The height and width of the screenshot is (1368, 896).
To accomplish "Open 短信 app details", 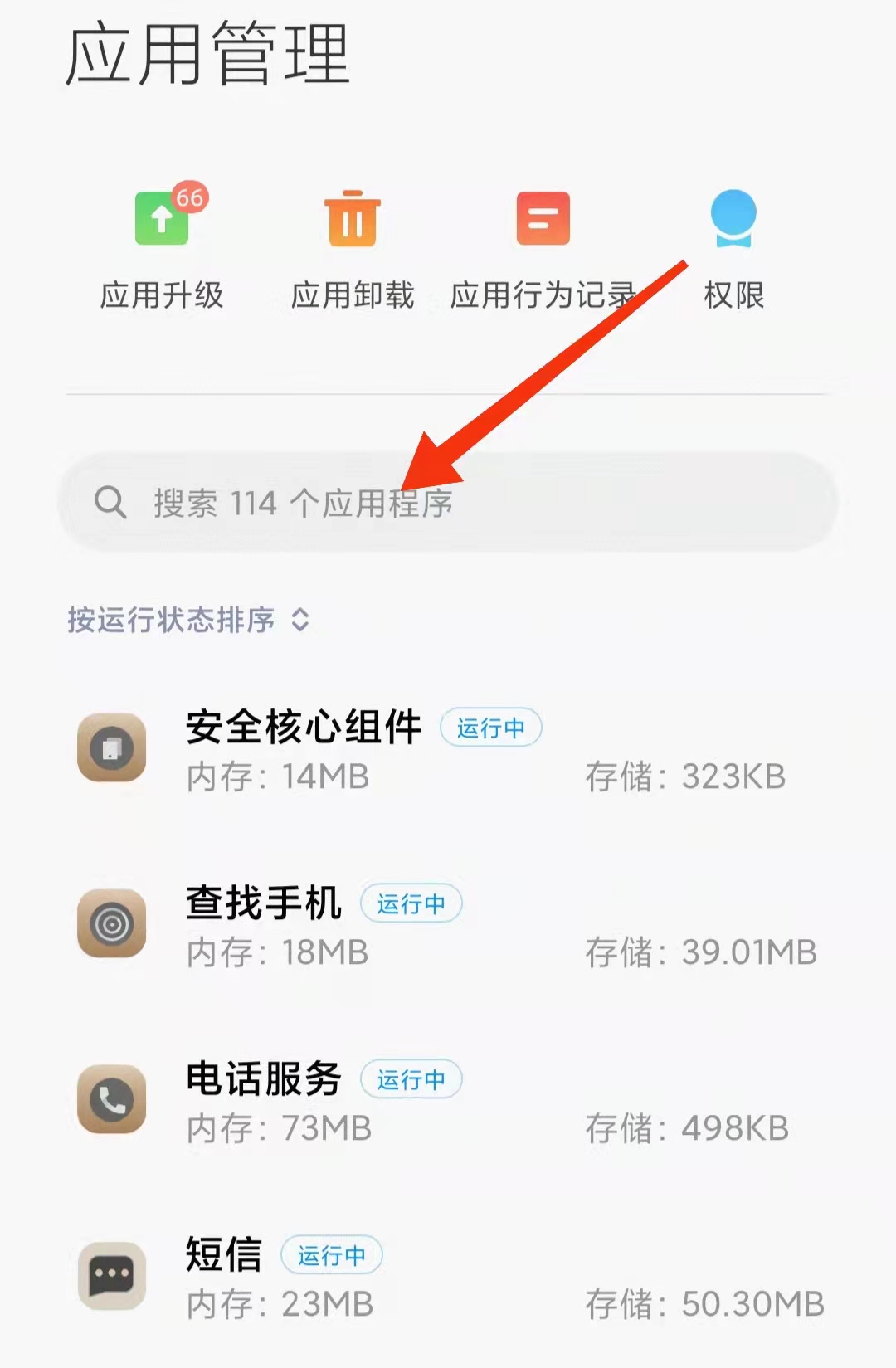I will 448,1278.
